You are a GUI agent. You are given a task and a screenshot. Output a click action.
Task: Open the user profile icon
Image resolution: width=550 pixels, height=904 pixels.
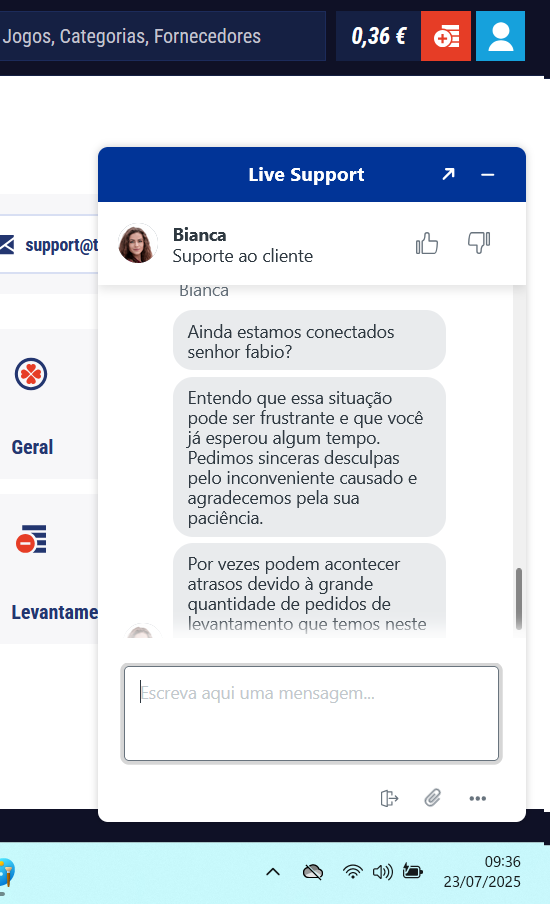(500, 36)
